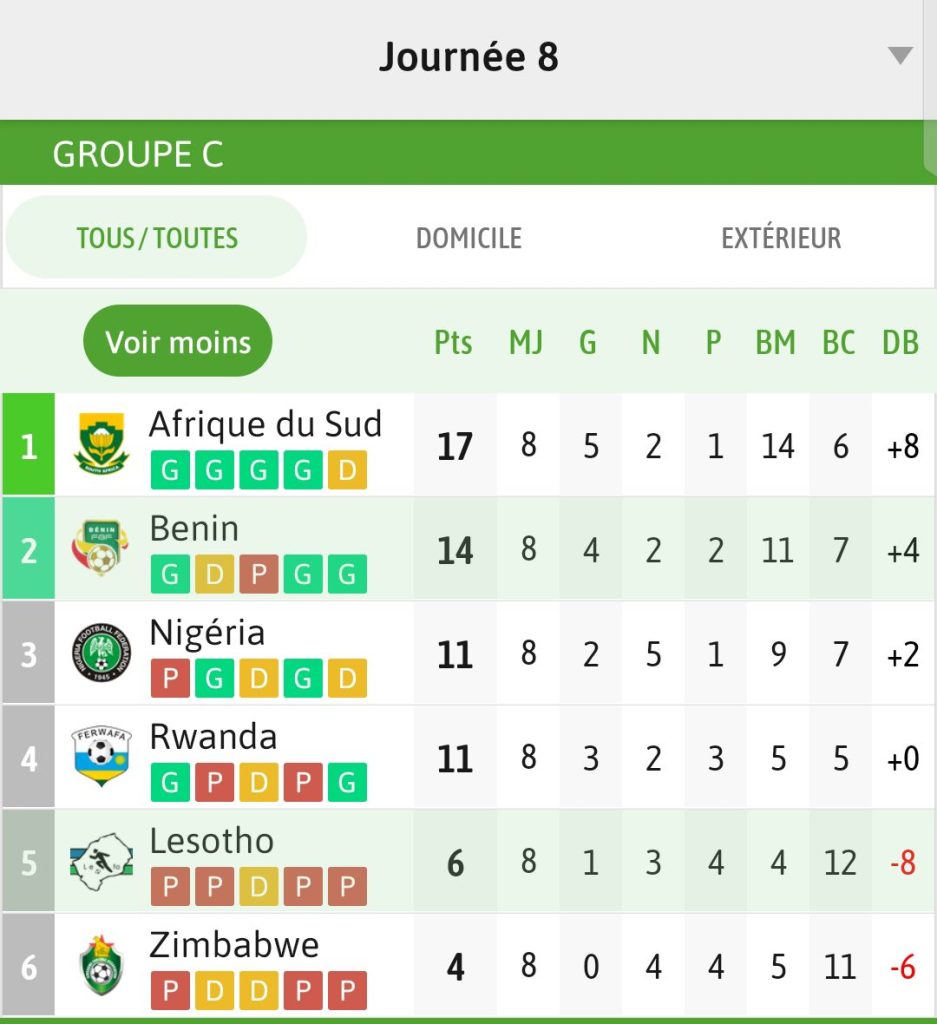Open the Nigéria team row
The height and width of the screenshot is (1024, 937).
pos(468,652)
